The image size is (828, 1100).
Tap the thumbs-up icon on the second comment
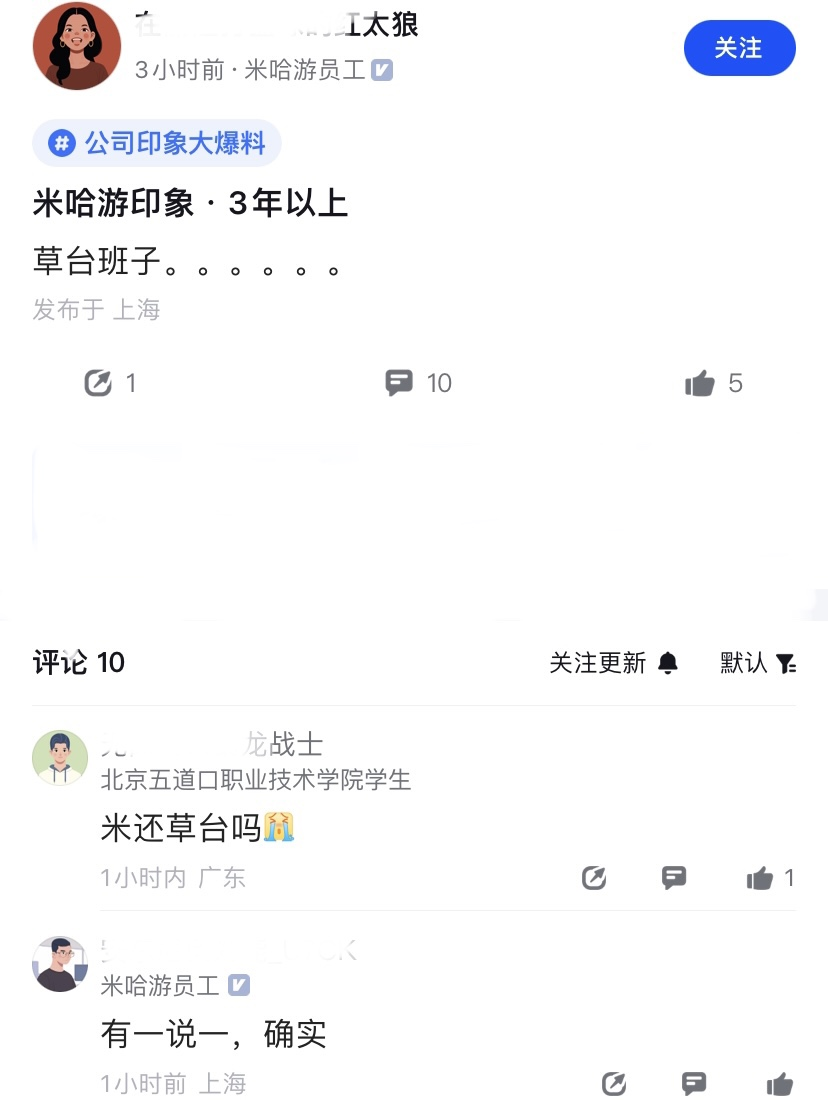(779, 1083)
